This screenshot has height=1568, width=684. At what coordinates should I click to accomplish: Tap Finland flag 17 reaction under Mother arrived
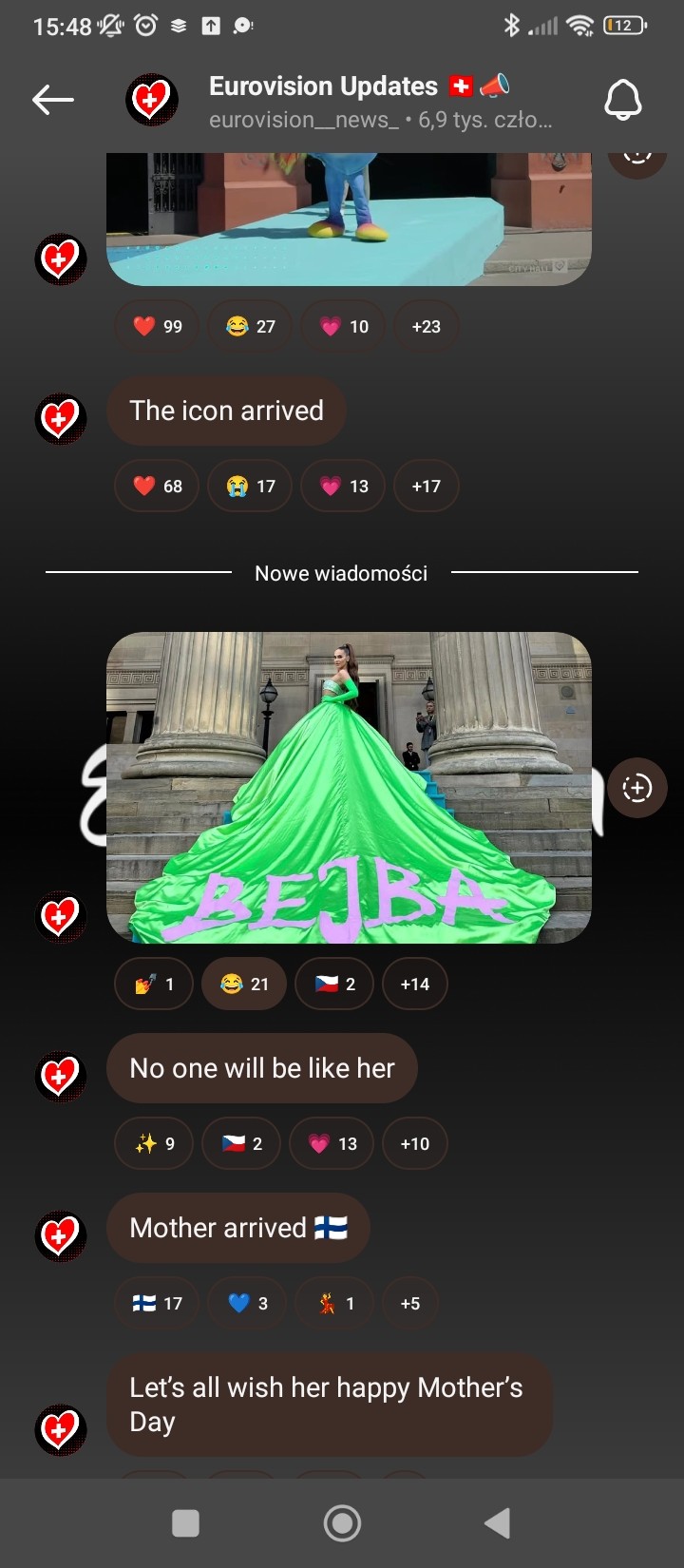click(157, 1303)
